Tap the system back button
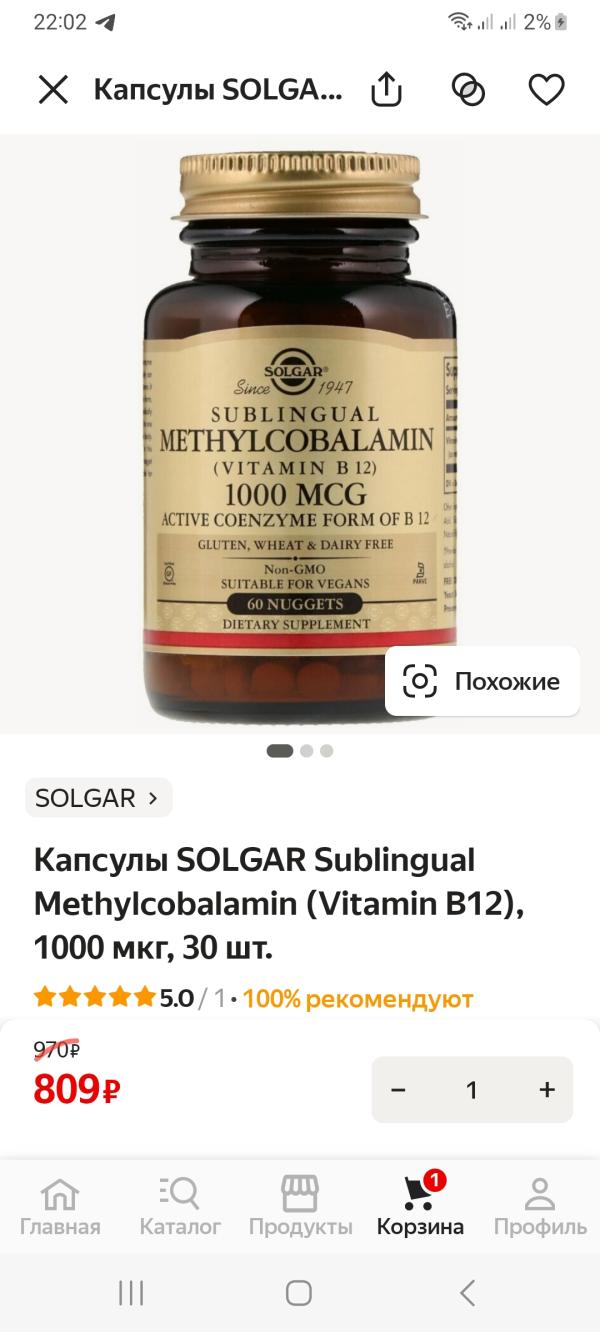 tap(467, 1293)
